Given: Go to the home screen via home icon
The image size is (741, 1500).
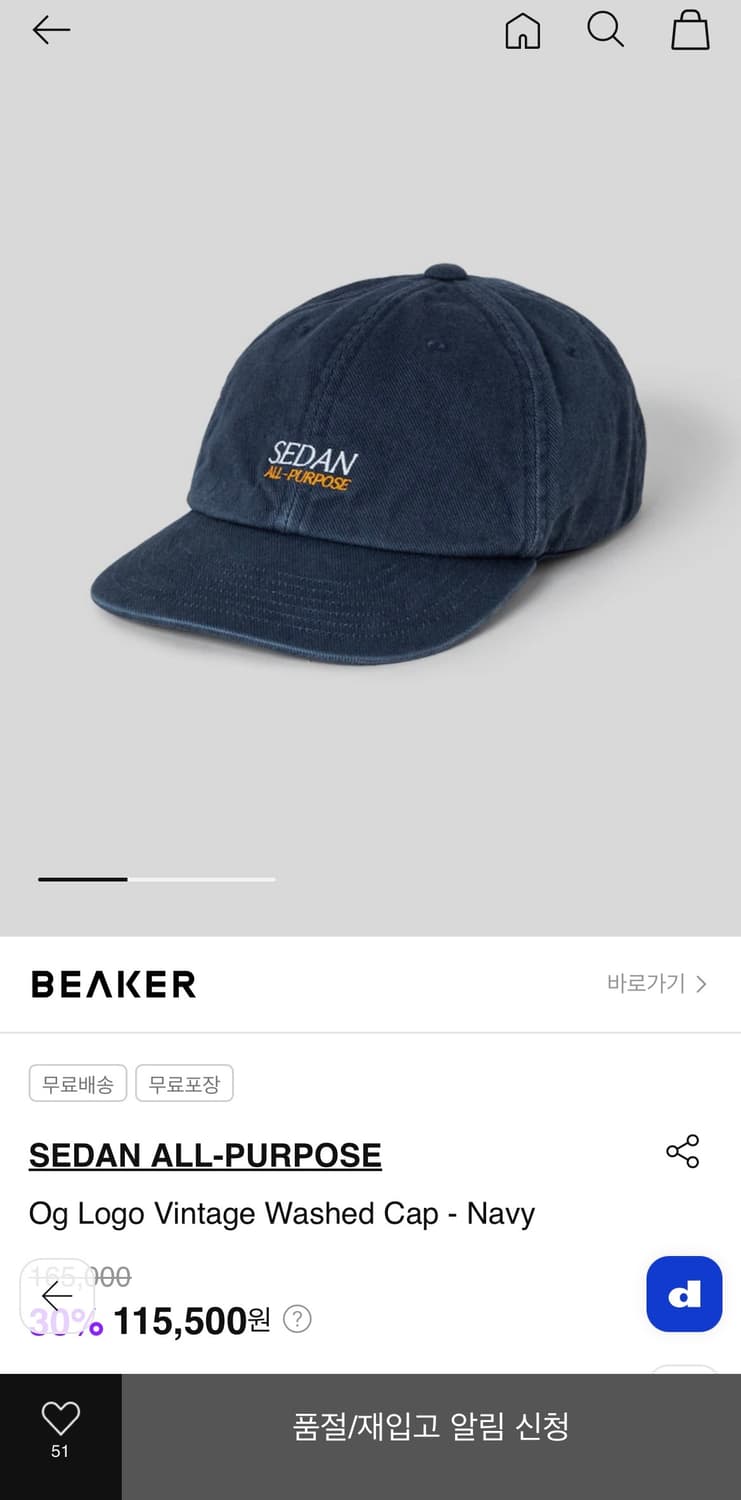Looking at the screenshot, I should 522,31.
